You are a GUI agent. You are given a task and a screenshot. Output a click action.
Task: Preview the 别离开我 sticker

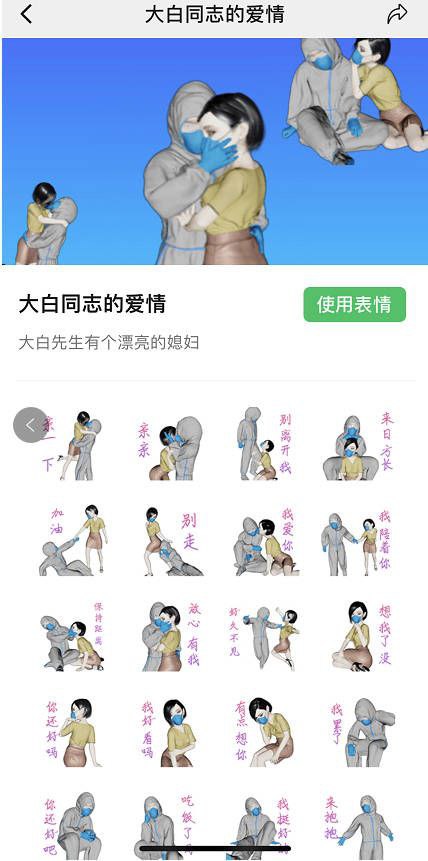tap(266, 444)
